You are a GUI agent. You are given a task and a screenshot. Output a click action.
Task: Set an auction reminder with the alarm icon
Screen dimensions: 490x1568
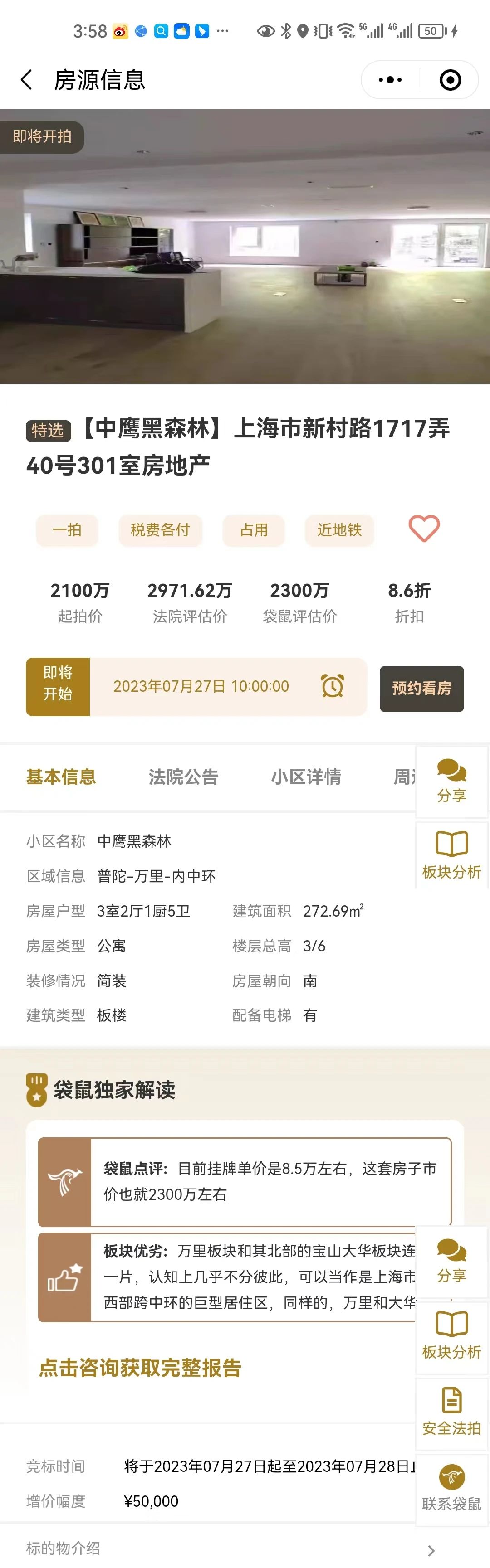point(332,686)
